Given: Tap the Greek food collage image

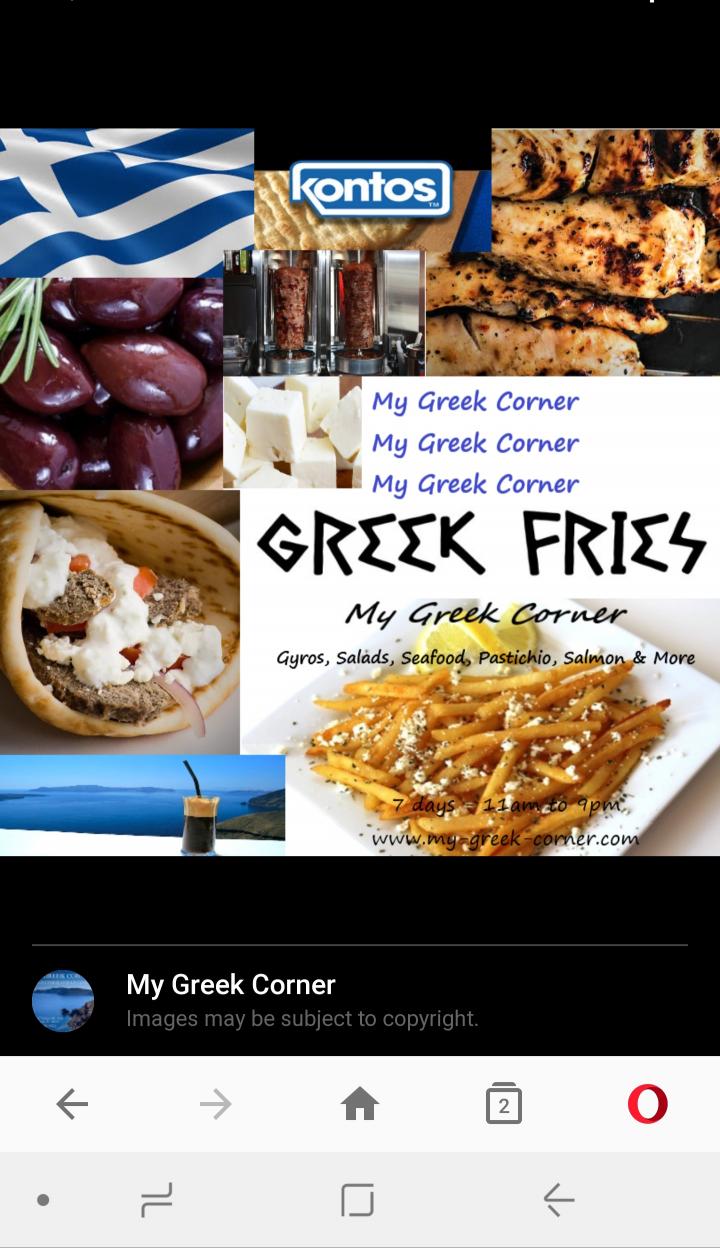Looking at the screenshot, I should [x=360, y=492].
